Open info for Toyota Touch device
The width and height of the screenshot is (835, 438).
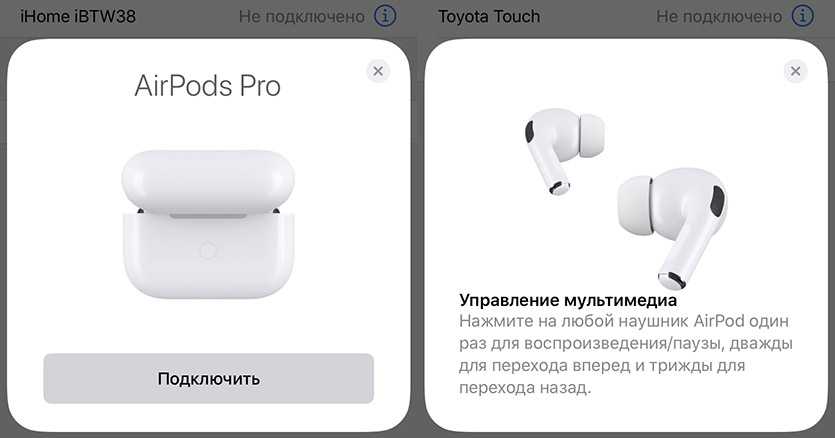point(803,16)
